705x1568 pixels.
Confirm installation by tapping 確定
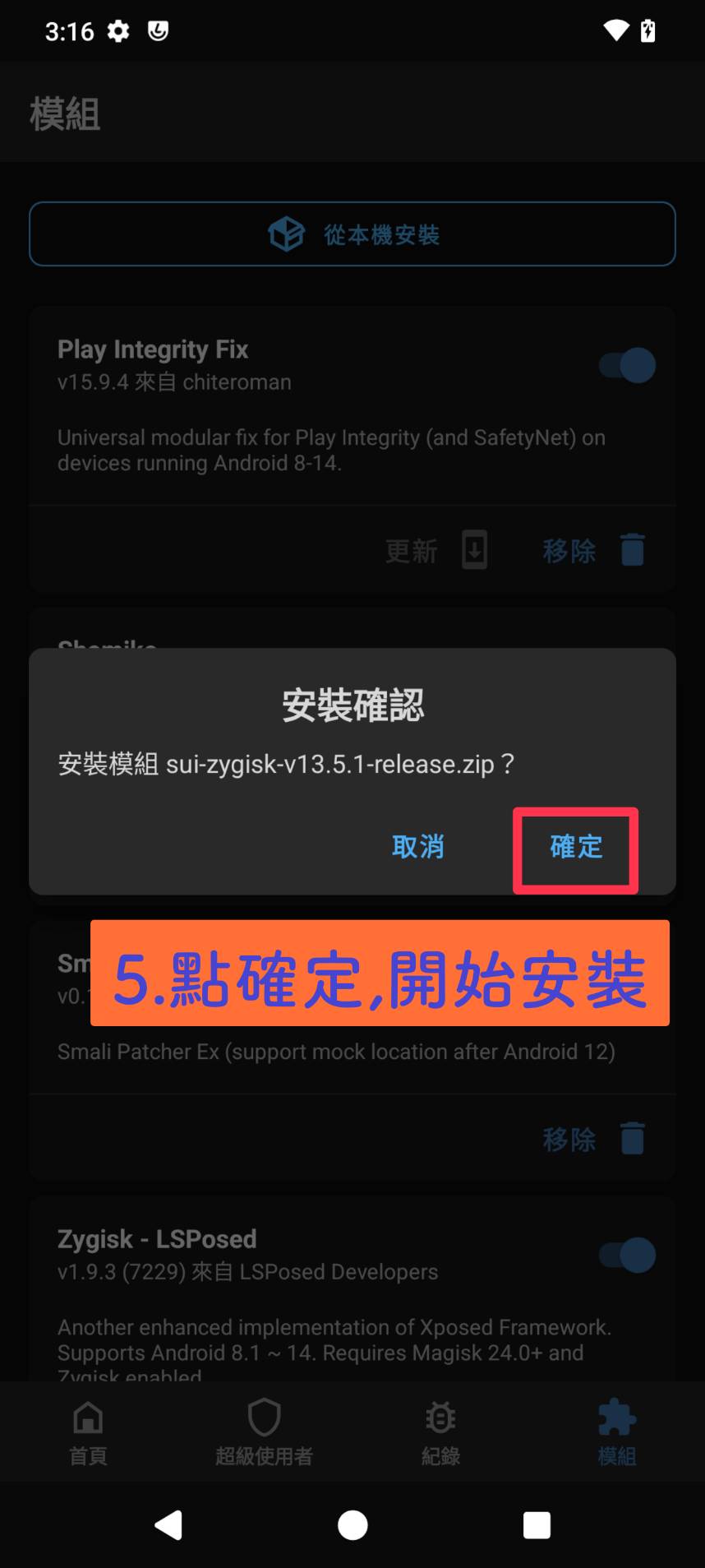pyautogui.click(x=575, y=848)
